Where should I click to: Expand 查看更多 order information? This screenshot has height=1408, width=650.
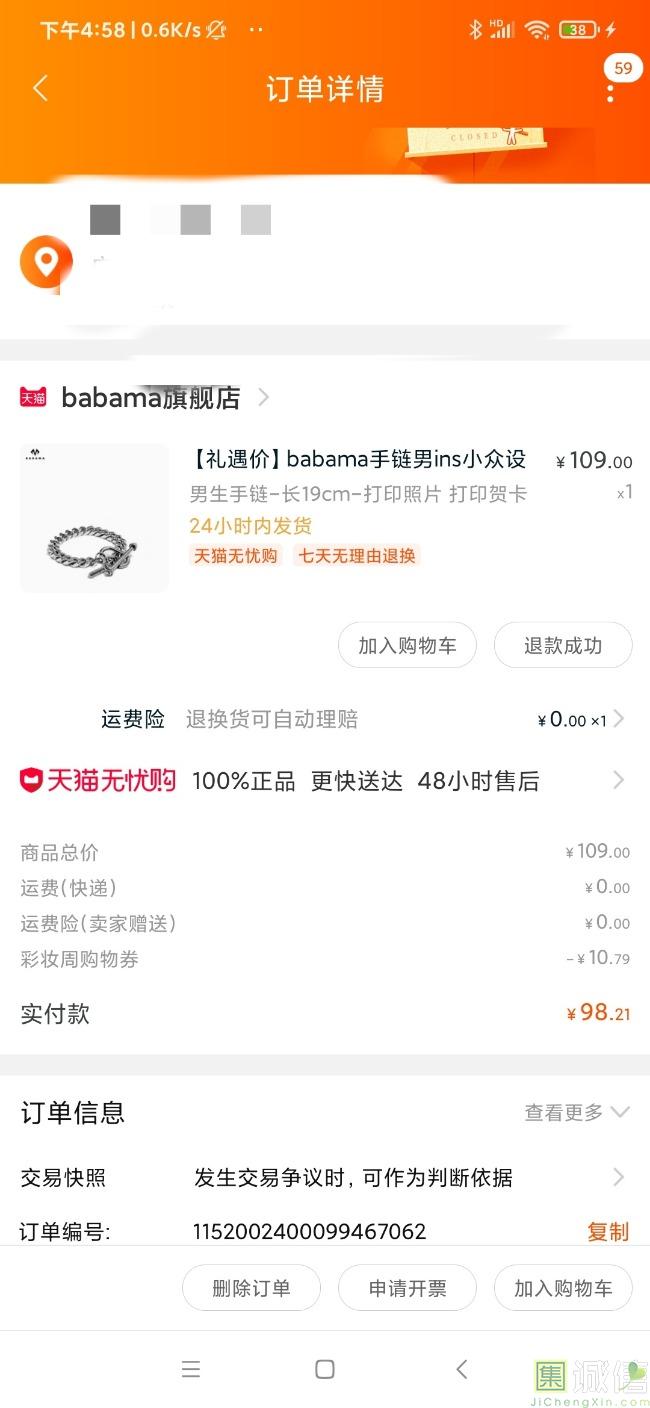coord(576,1112)
